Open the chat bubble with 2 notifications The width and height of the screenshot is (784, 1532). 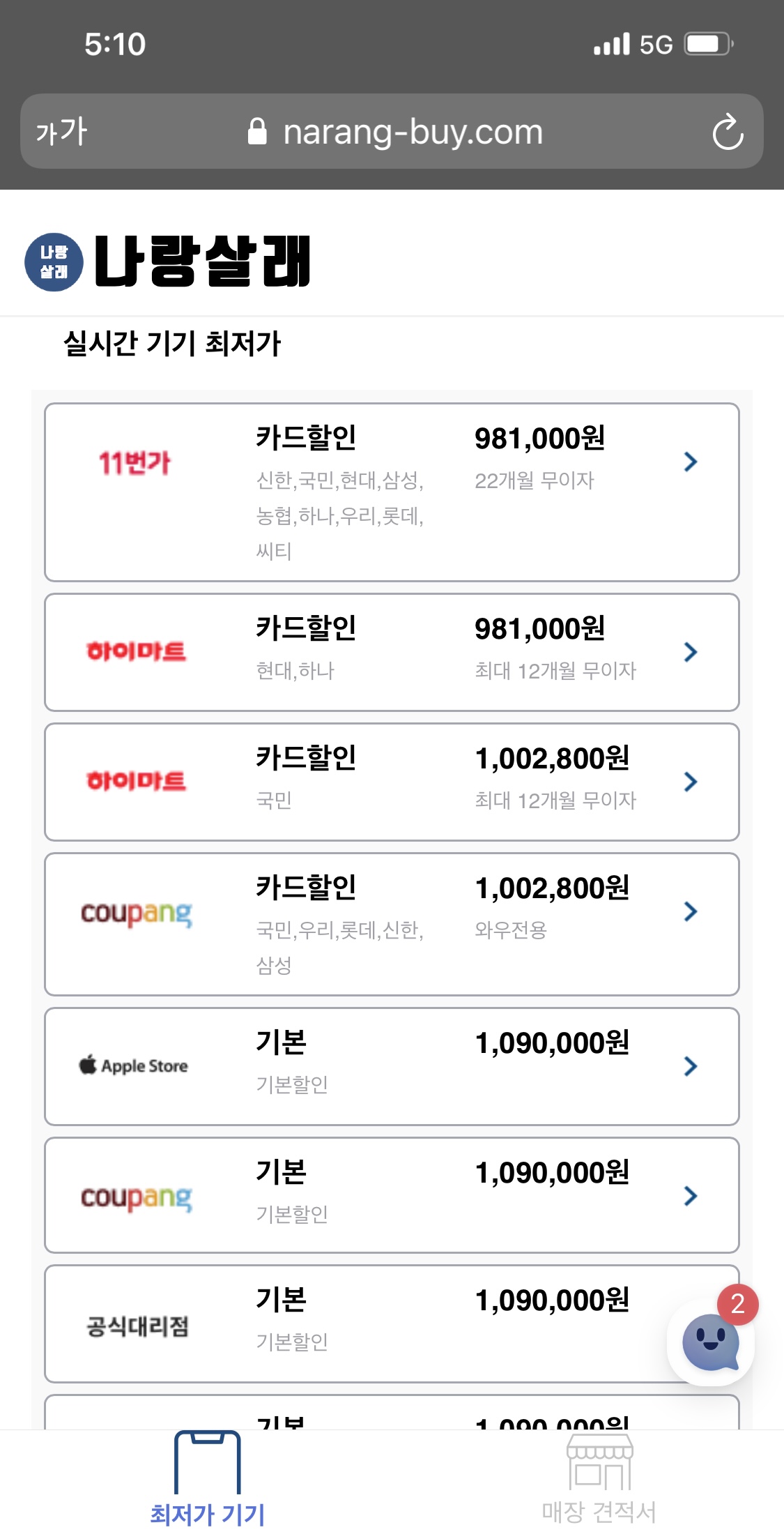711,1341
